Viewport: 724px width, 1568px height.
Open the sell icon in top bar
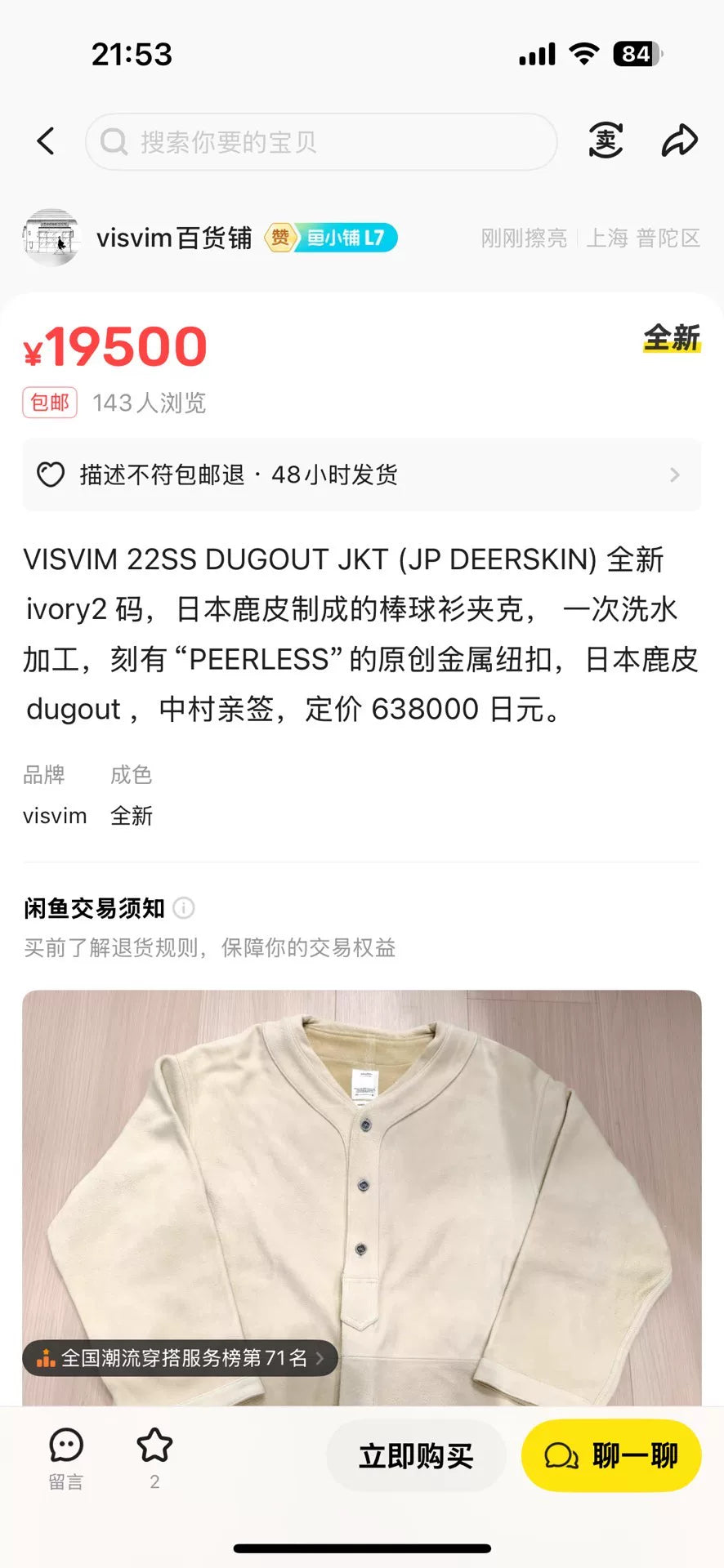pos(606,141)
